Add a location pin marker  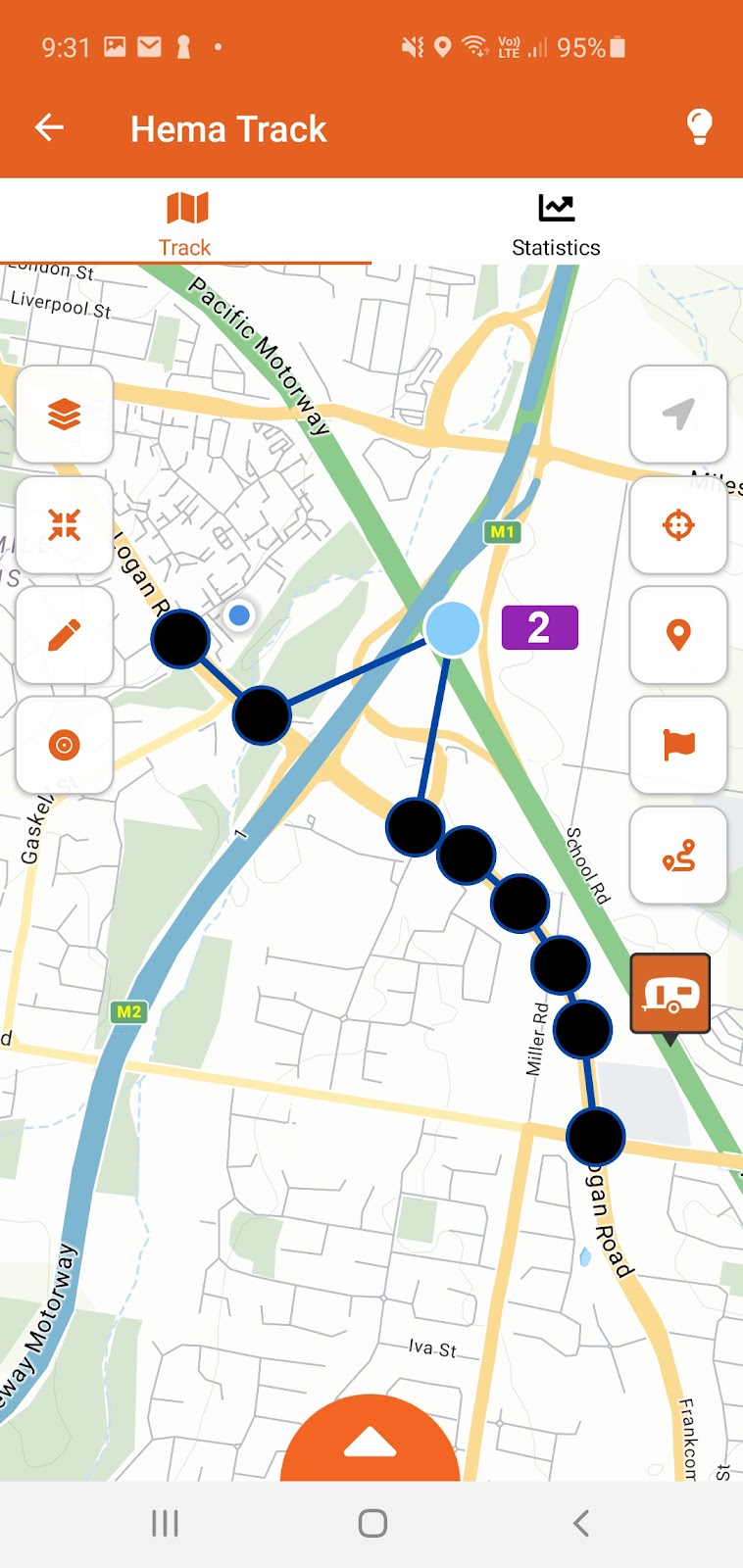678,635
